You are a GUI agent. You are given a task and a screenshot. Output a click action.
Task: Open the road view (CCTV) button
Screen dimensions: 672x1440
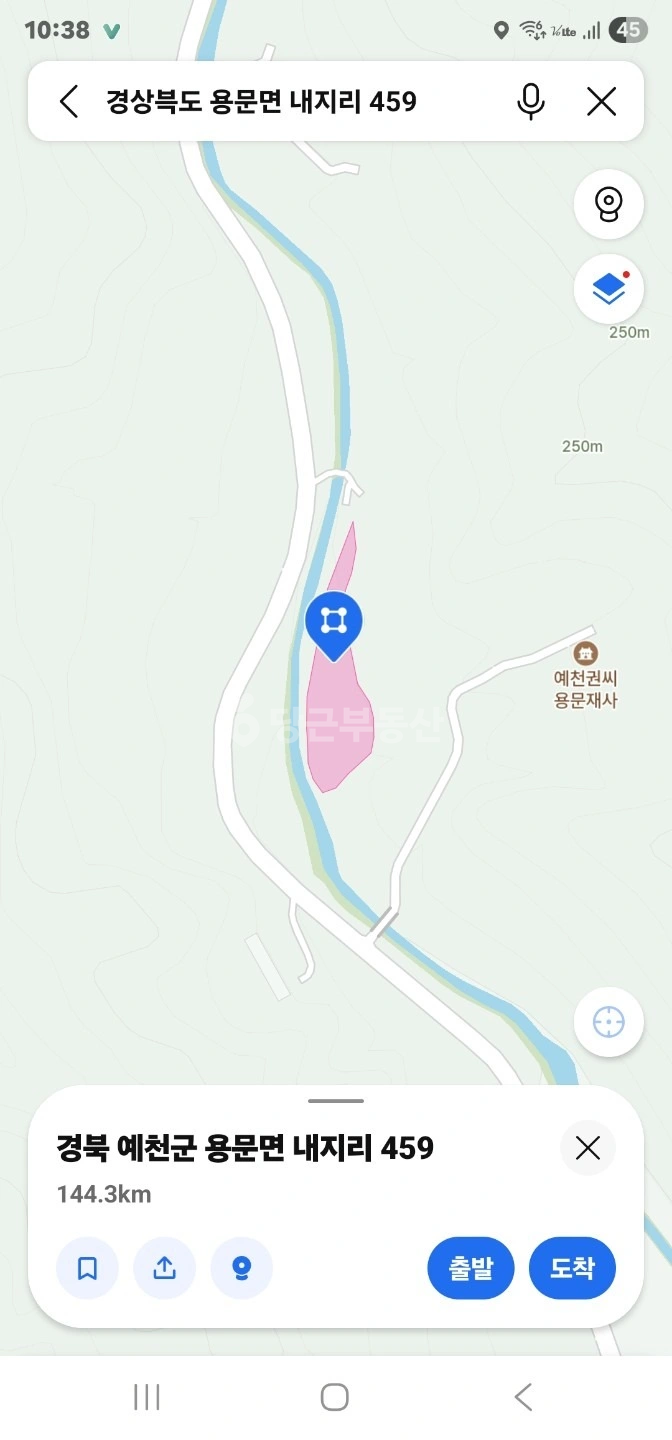[609, 204]
